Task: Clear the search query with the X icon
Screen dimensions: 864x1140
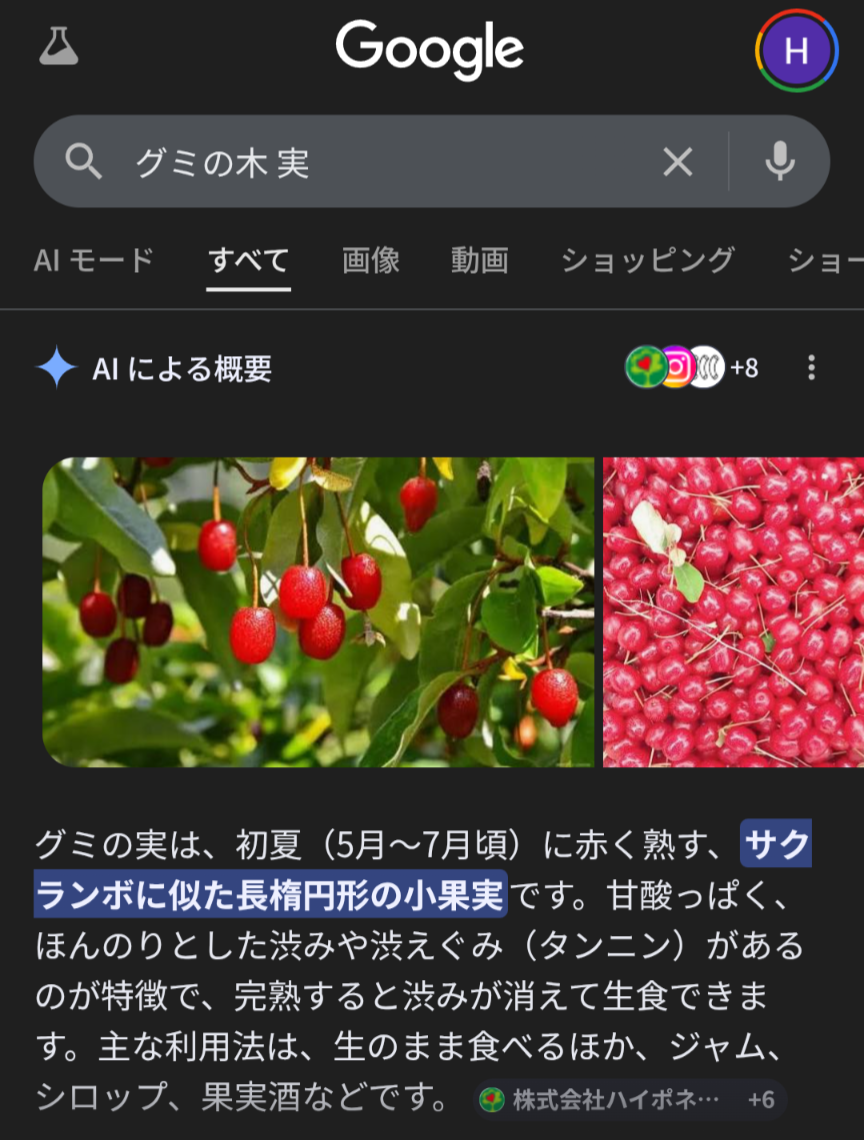Action: 678,161
